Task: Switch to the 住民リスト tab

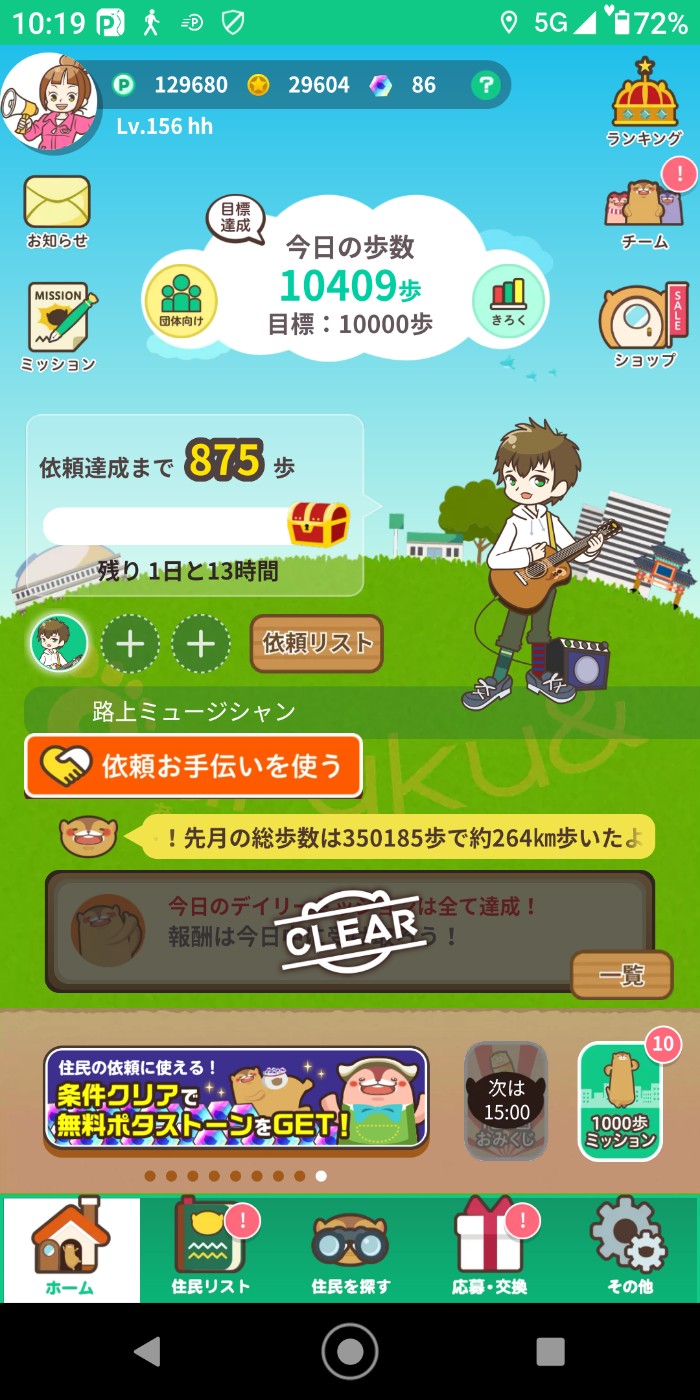Action: click(x=210, y=1250)
